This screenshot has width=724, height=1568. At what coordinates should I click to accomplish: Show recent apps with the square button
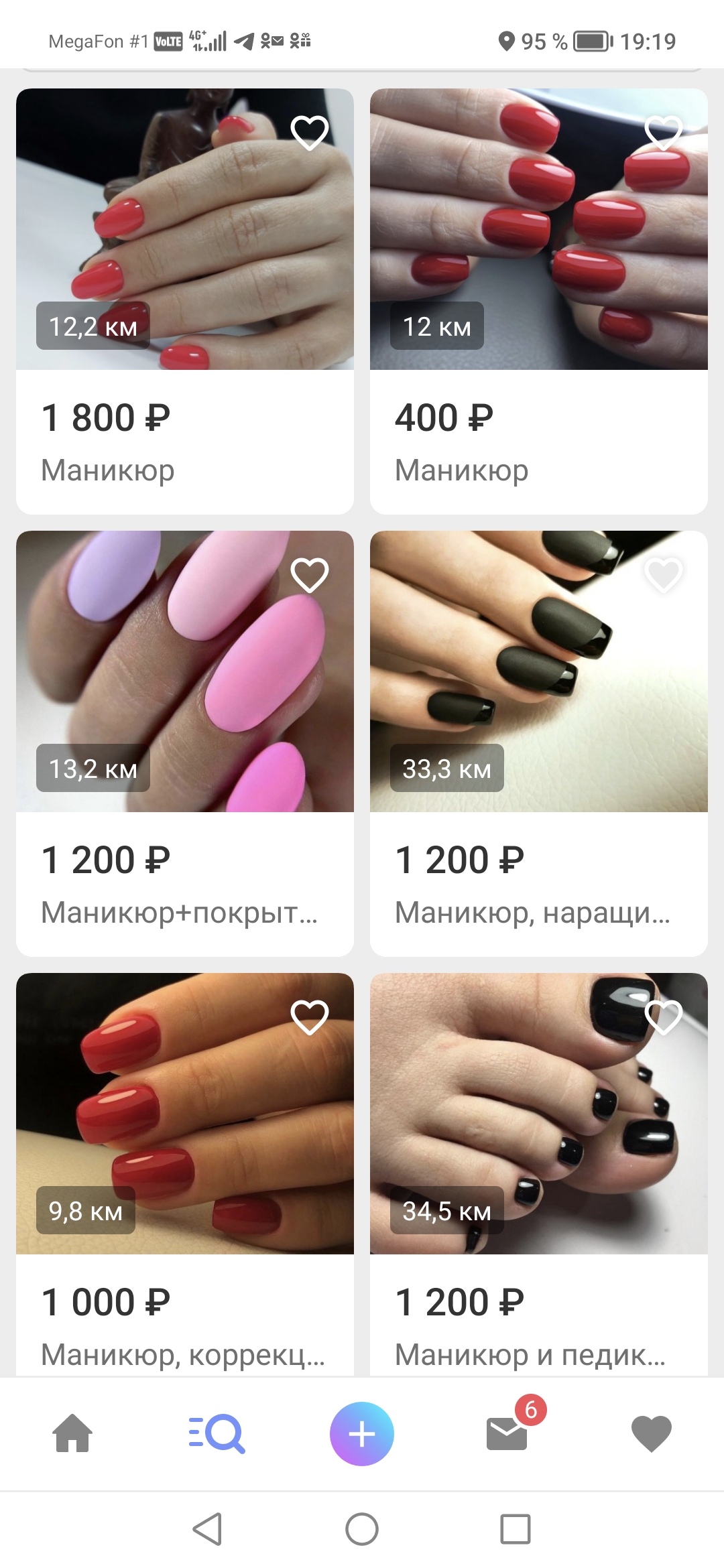[x=515, y=1529]
